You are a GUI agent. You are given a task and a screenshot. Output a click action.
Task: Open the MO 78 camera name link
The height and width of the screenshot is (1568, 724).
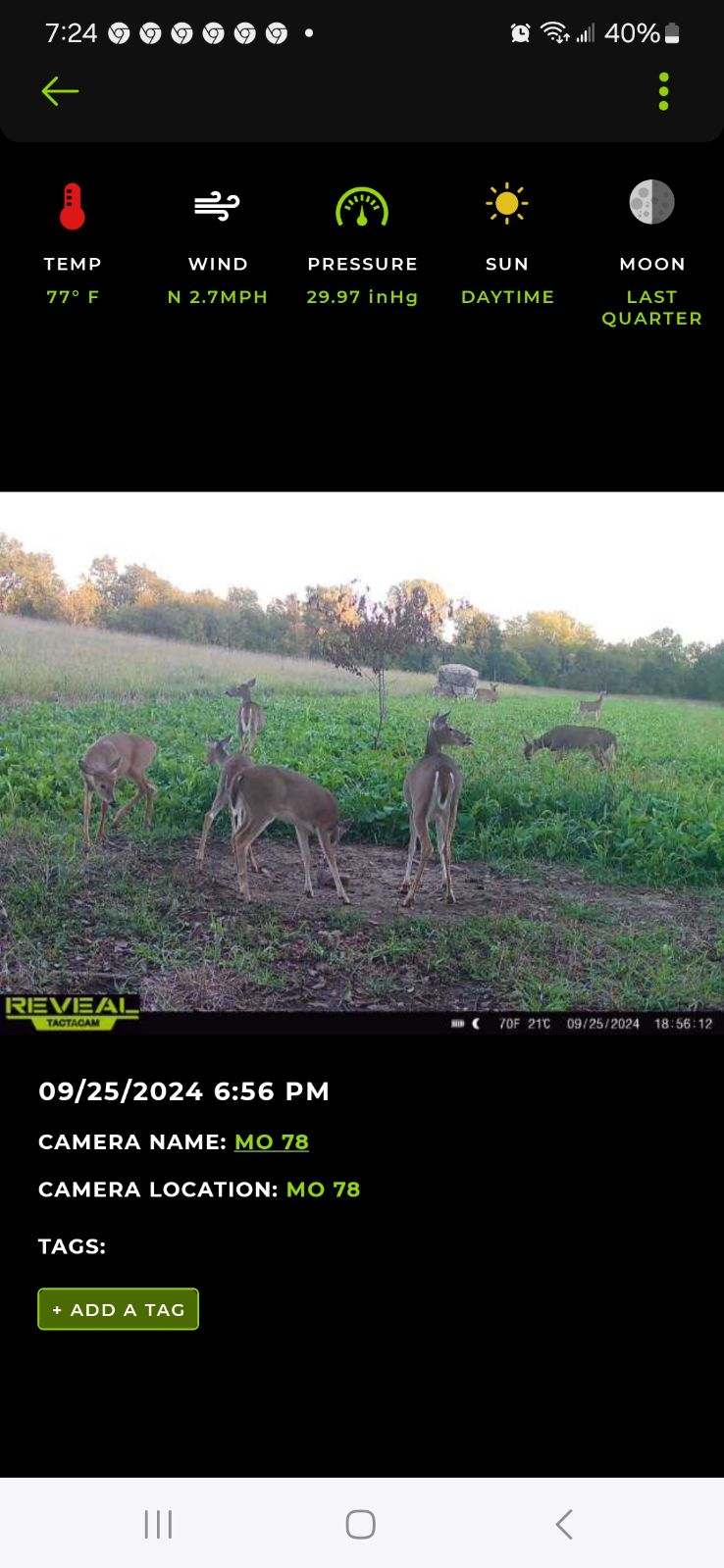click(x=272, y=1142)
